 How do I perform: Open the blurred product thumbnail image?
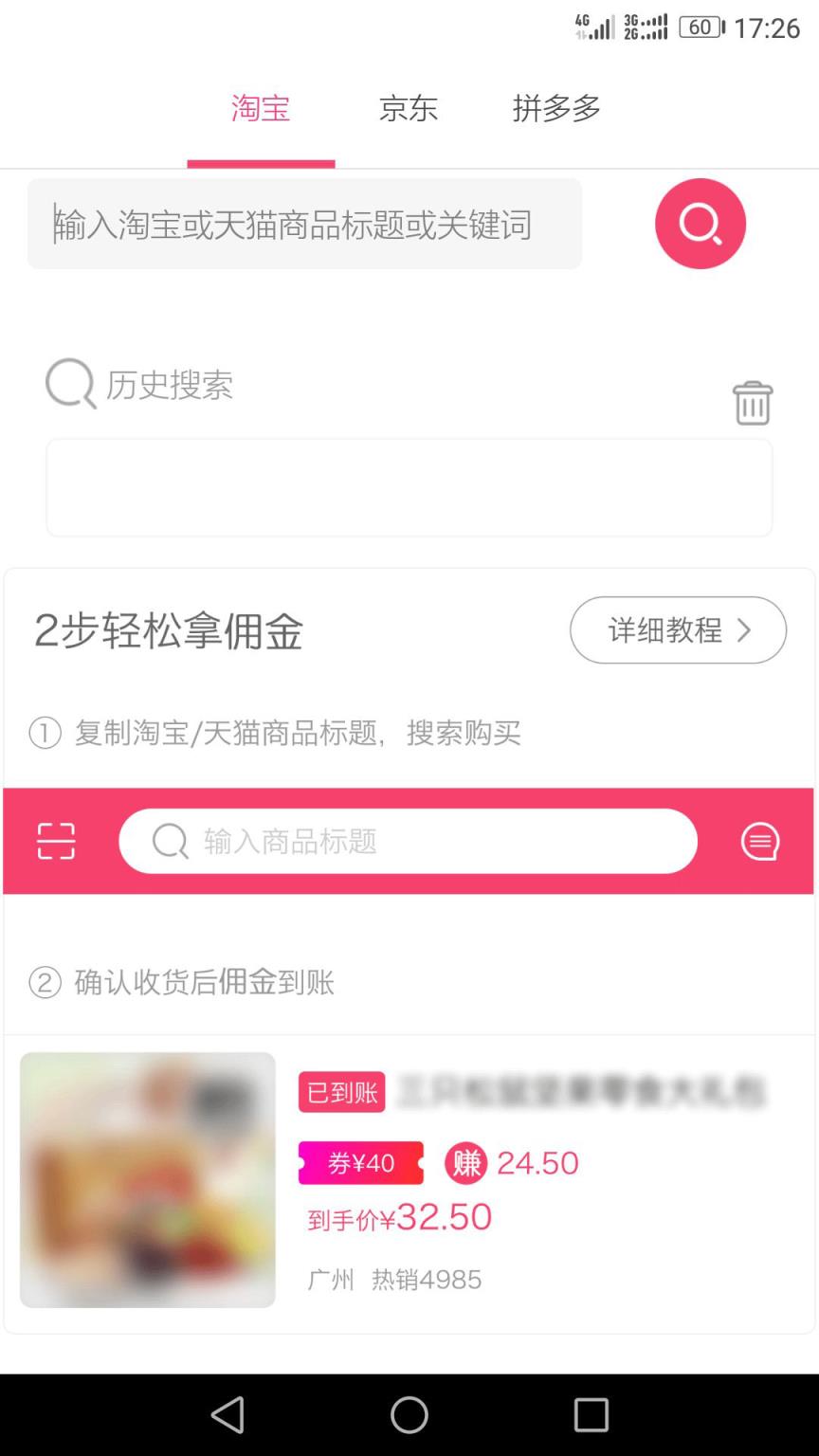pos(147,1179)
